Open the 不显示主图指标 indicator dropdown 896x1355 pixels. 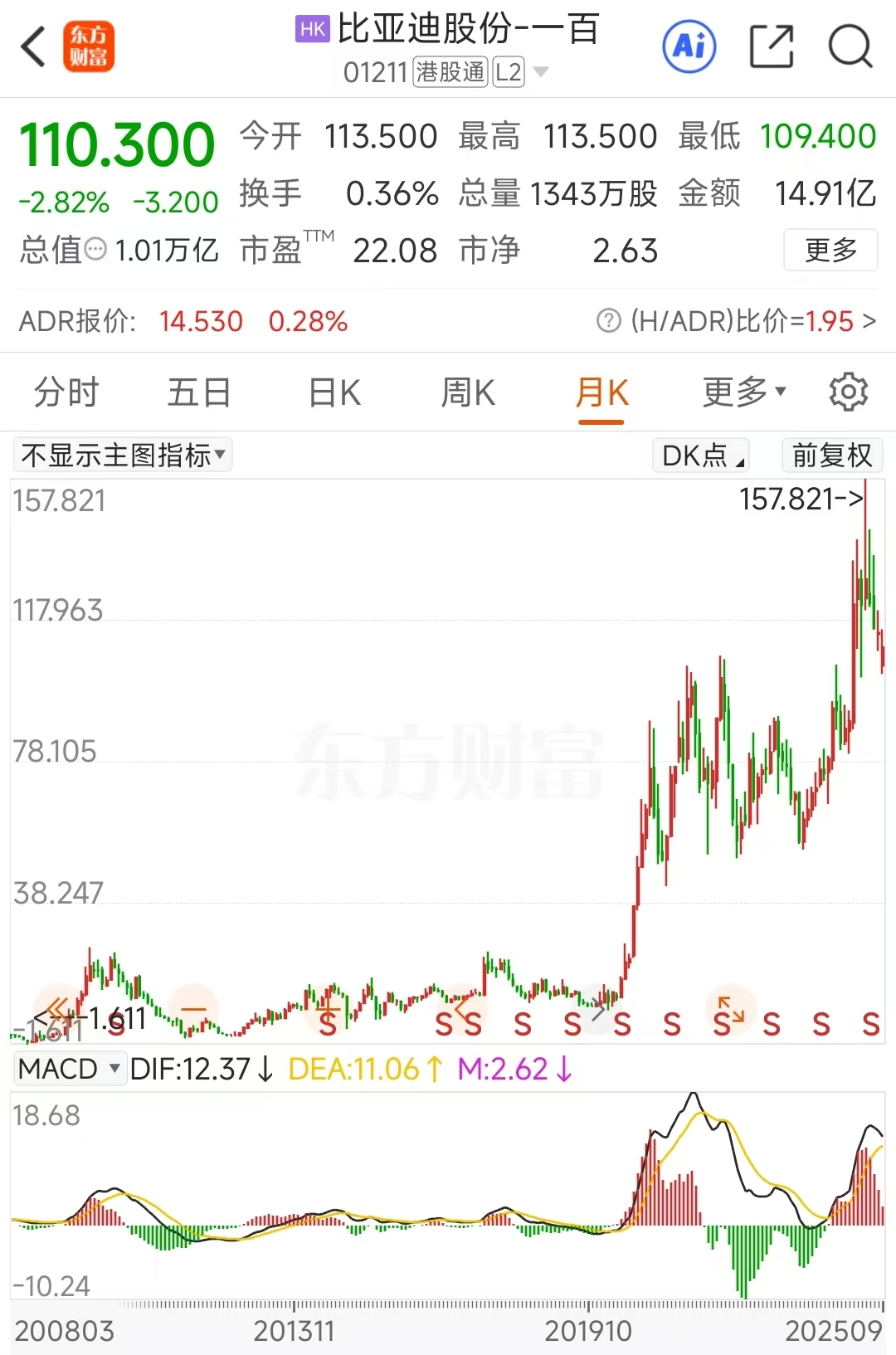click(x=123, y=456)
